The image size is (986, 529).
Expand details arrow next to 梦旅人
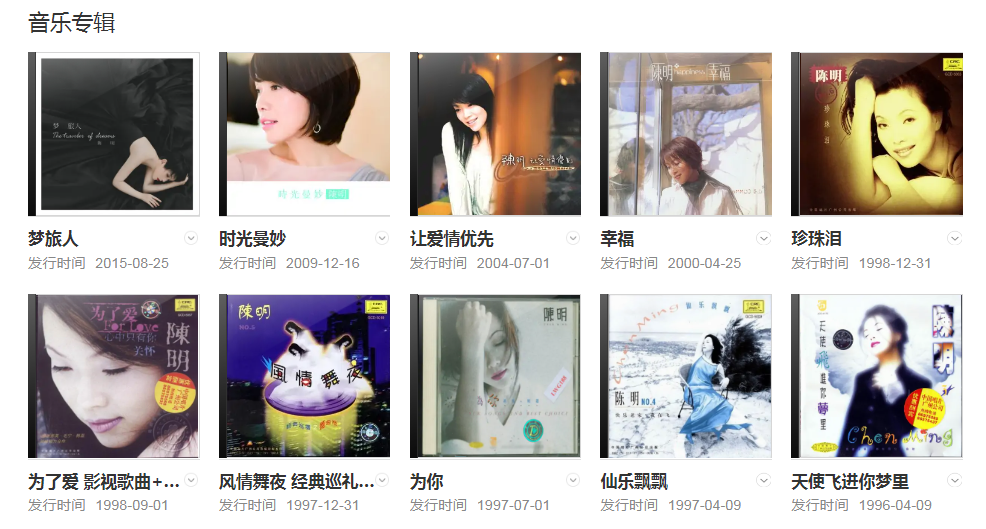191,238
